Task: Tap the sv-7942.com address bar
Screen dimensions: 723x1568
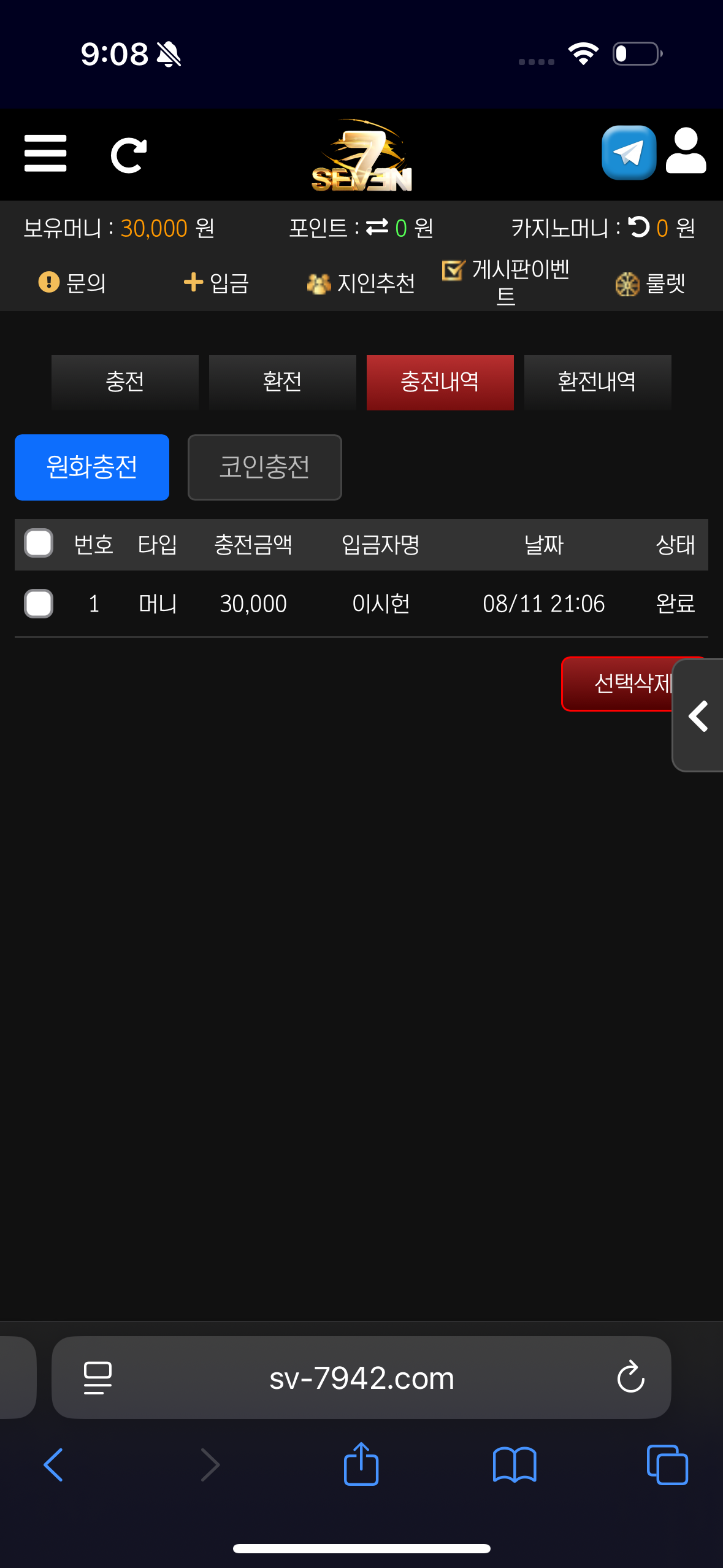Action: [361, 1378]
